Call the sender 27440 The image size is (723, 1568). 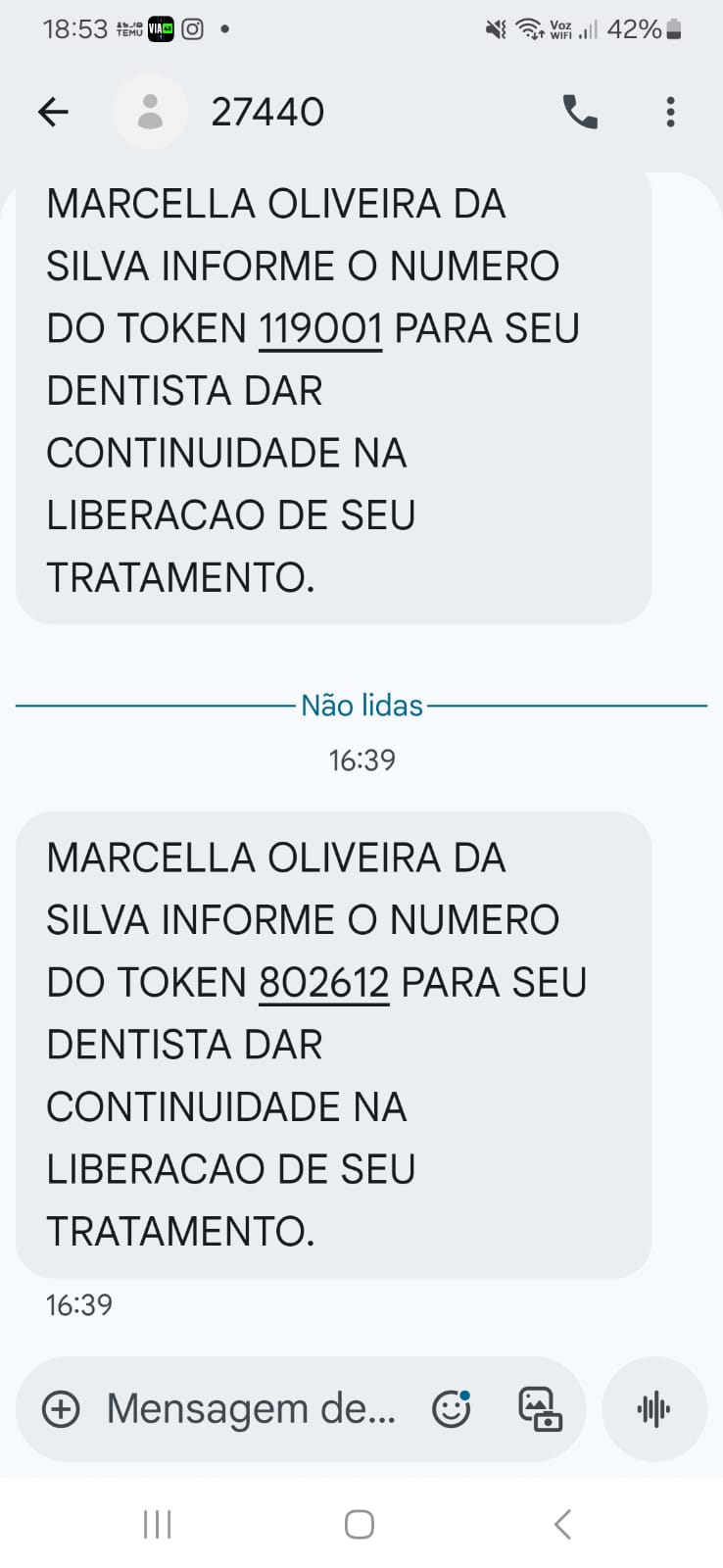pos(580,112)
